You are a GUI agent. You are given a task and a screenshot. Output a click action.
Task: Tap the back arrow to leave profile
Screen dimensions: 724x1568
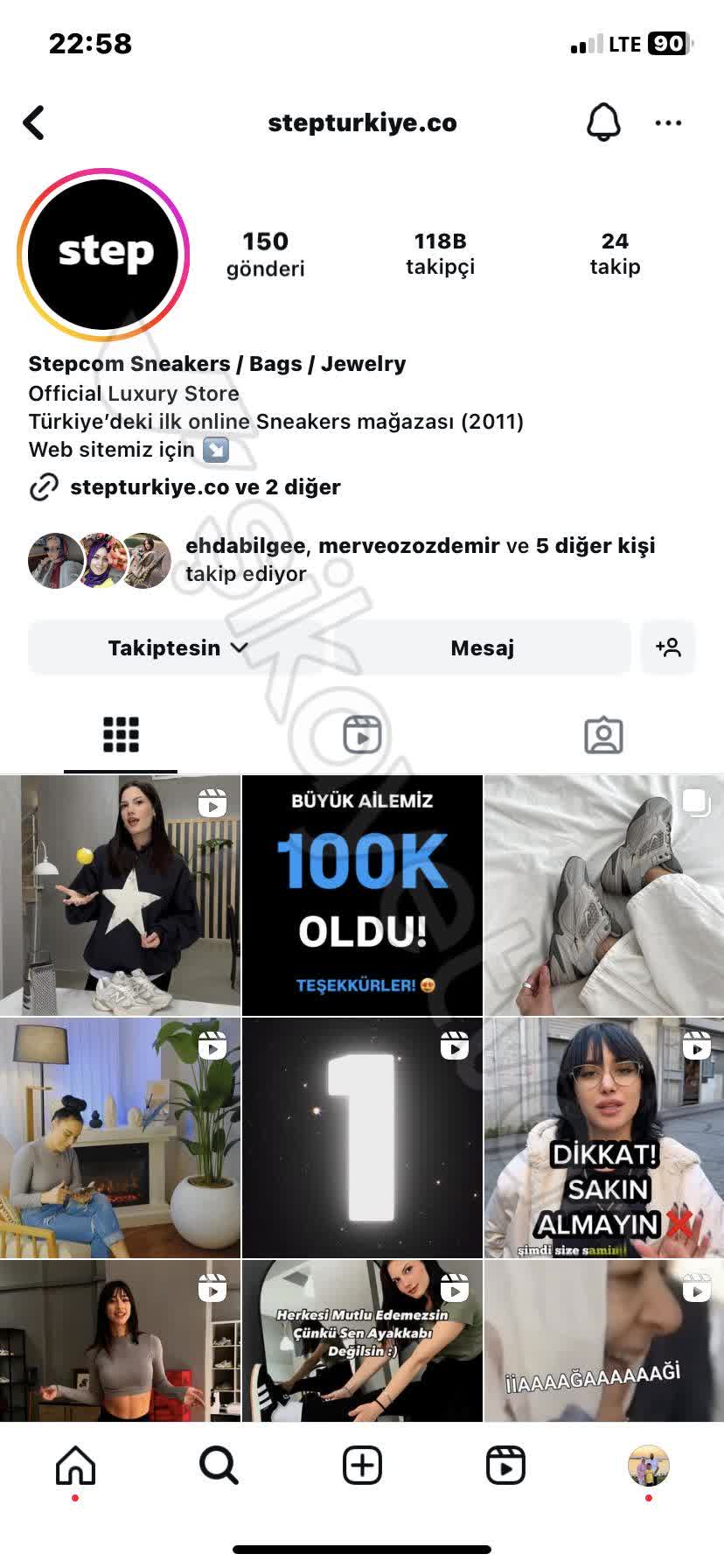[34, 122]
